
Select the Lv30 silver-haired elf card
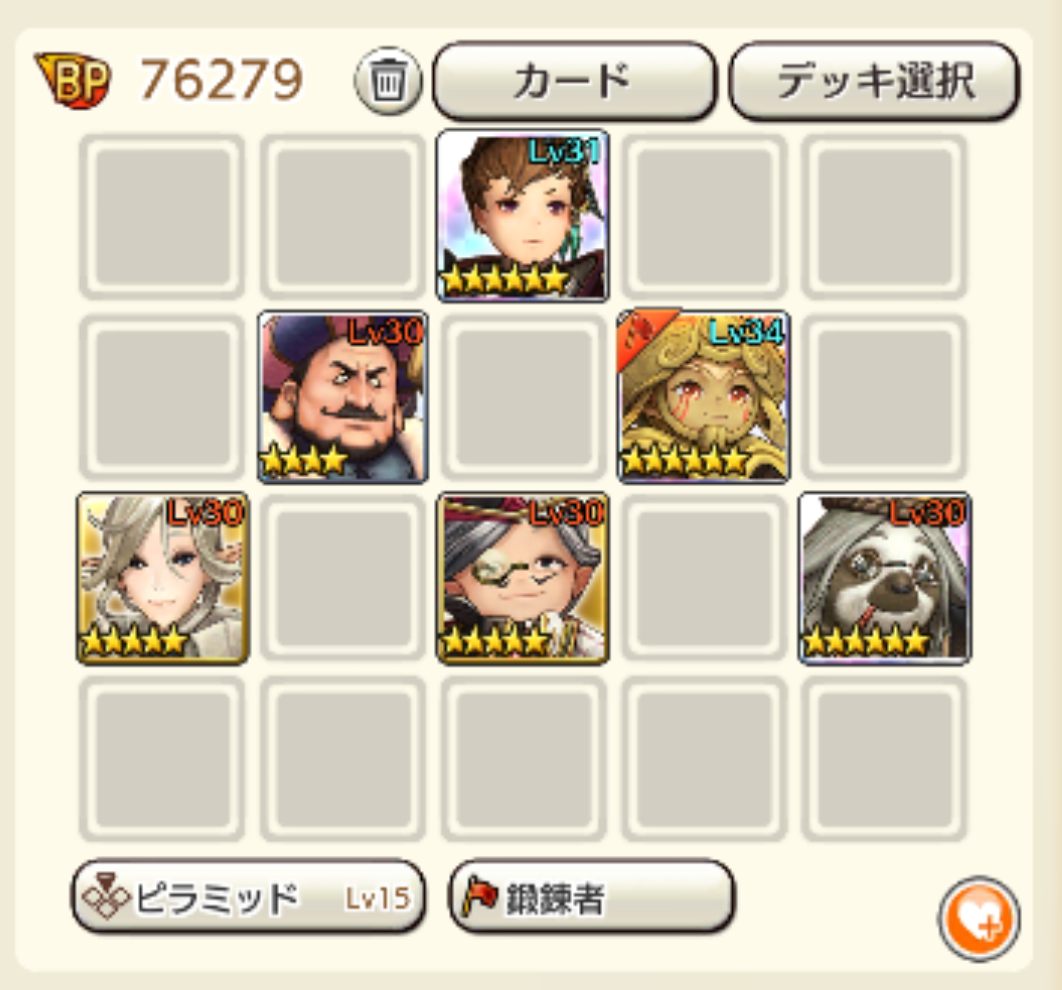(162, 577)
